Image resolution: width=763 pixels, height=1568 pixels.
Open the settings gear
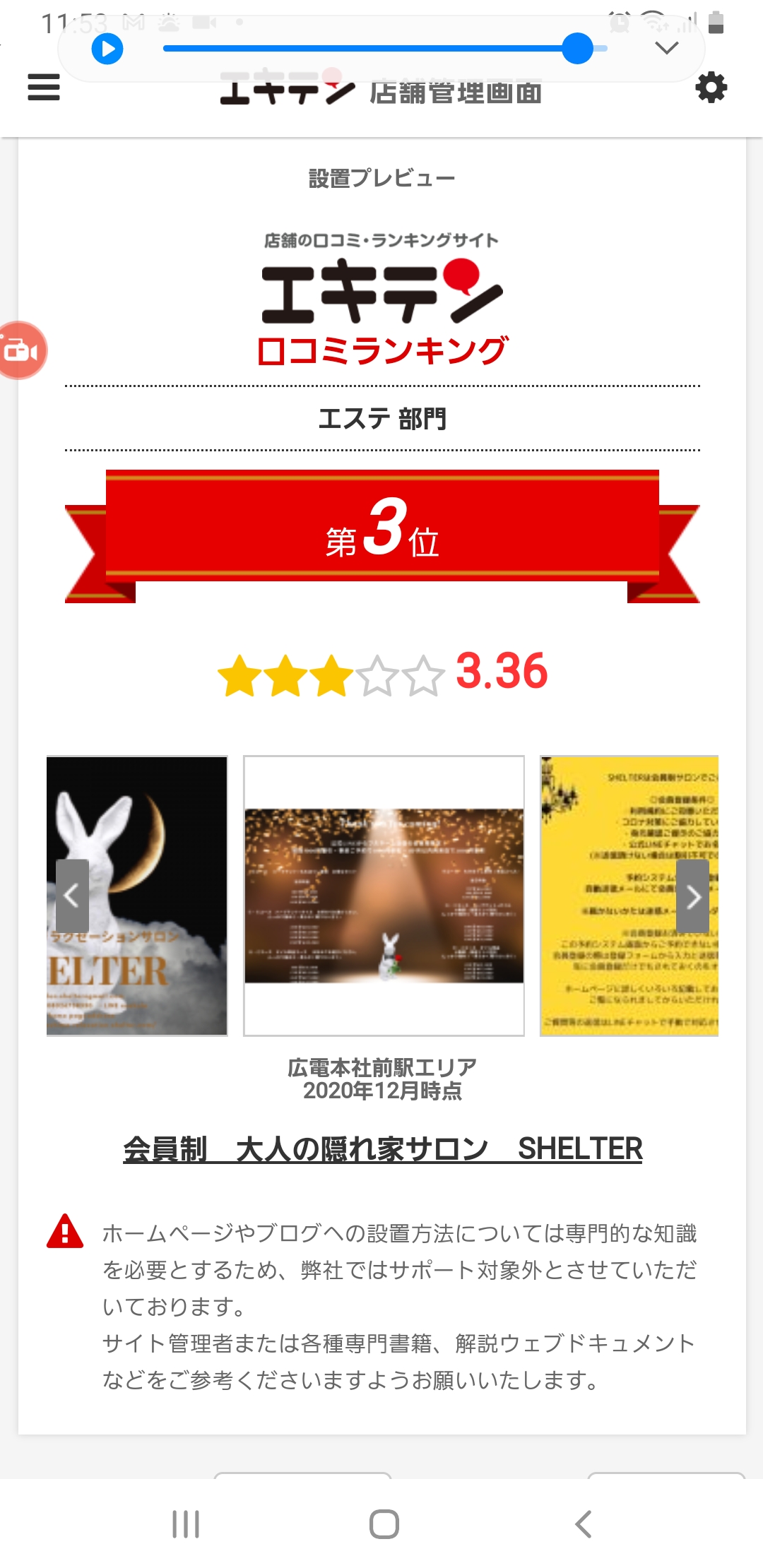tap(711, 88)
